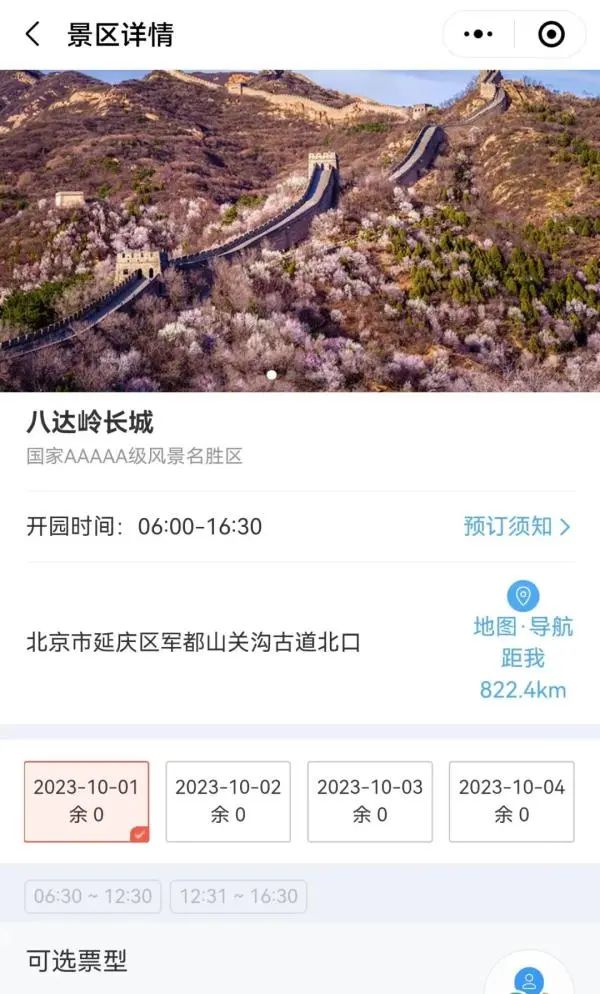Tap the floating user icon button
Screen dimensions: 600x994
528,978
